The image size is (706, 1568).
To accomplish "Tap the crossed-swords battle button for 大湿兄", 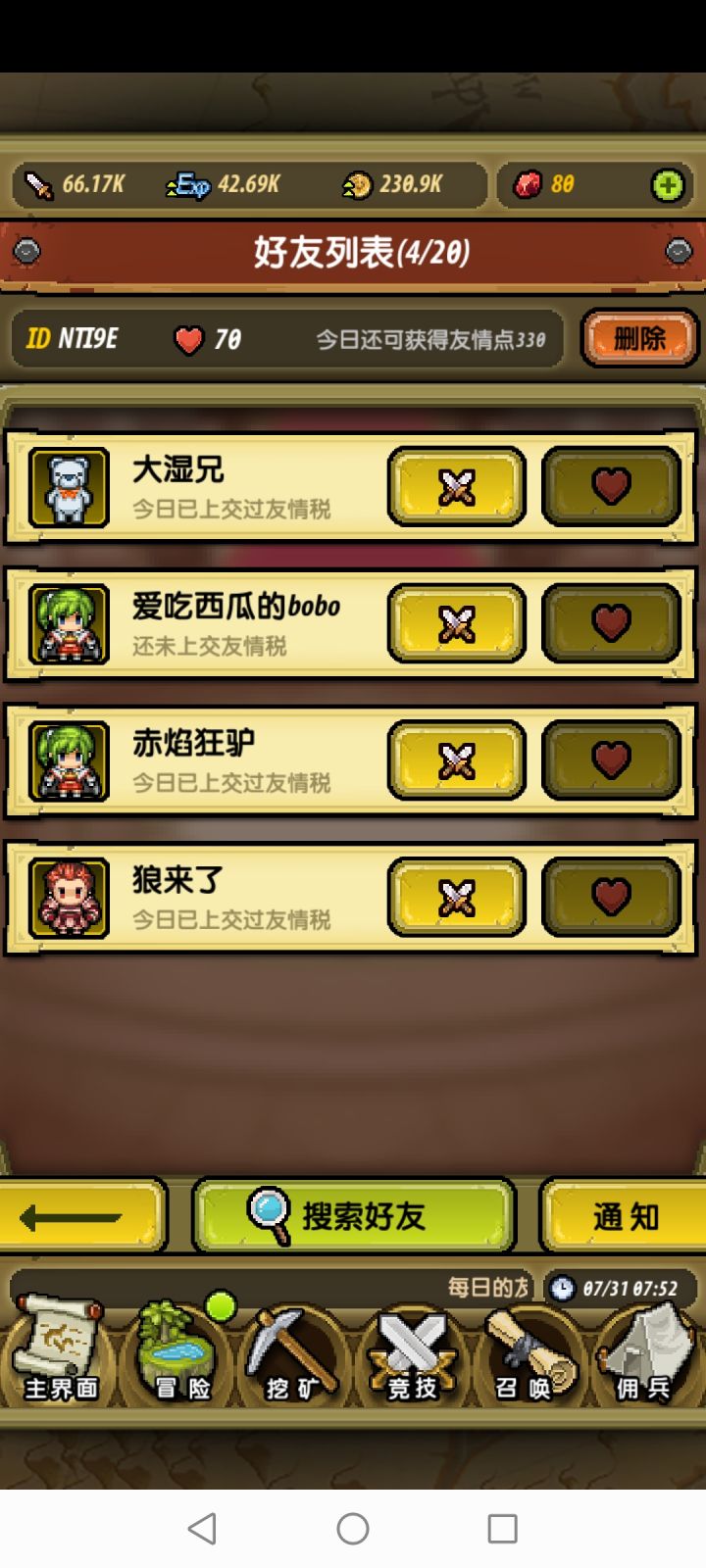I will [x=455, y=486].
